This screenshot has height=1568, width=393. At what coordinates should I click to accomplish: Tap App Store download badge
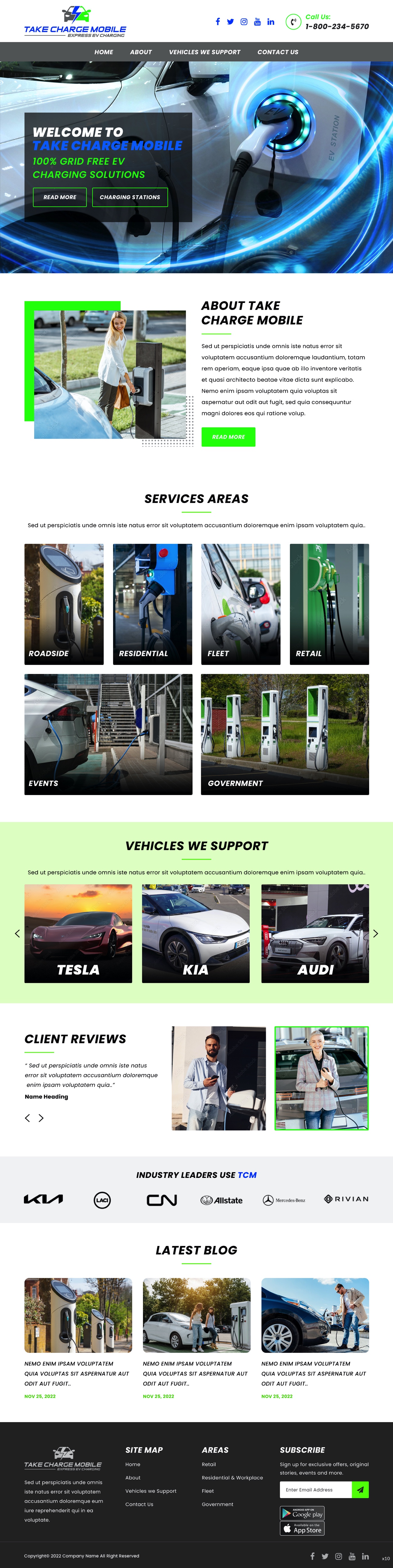pos(302,1528)
